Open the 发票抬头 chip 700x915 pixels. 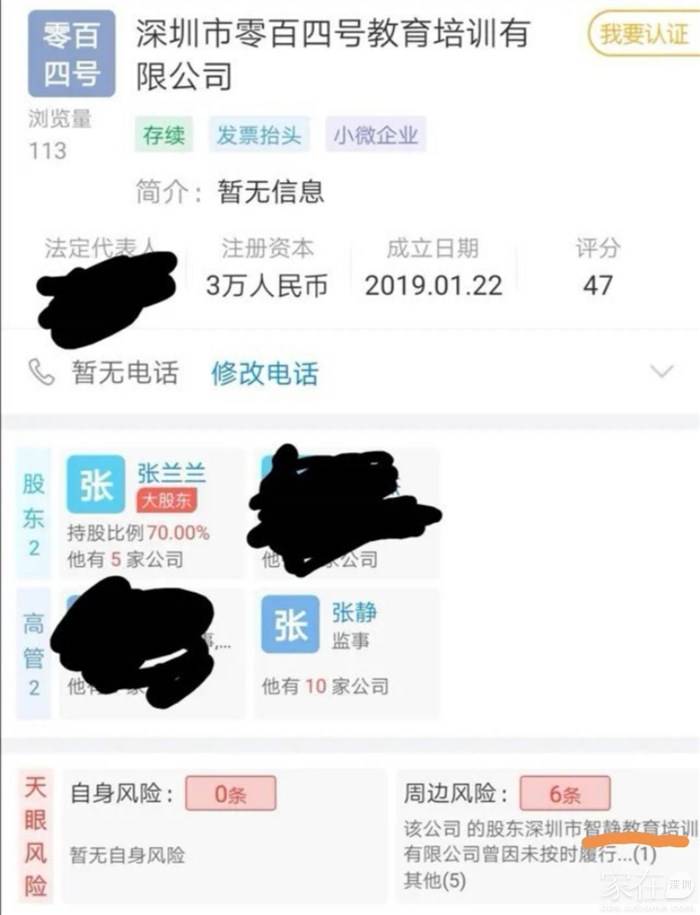point(259,136)
